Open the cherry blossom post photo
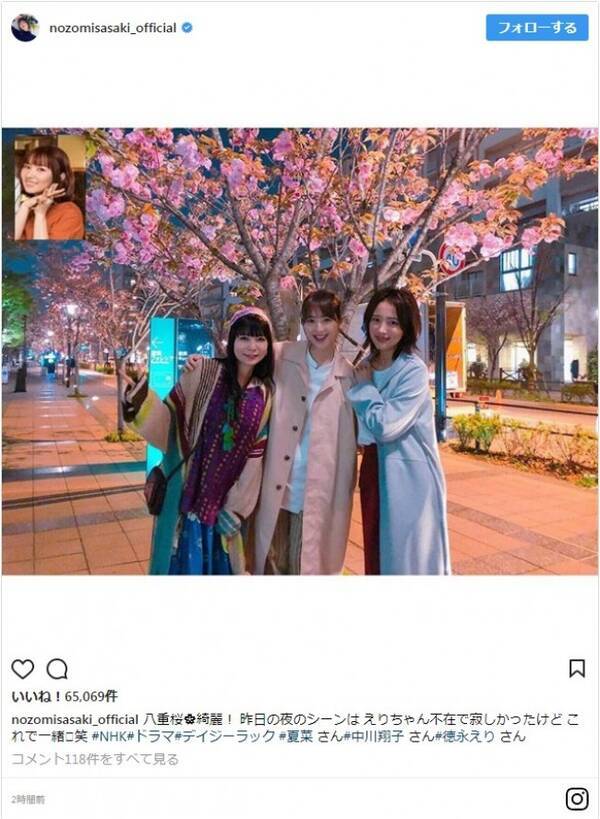Screen dimensions: 600x819 (300, 351)
